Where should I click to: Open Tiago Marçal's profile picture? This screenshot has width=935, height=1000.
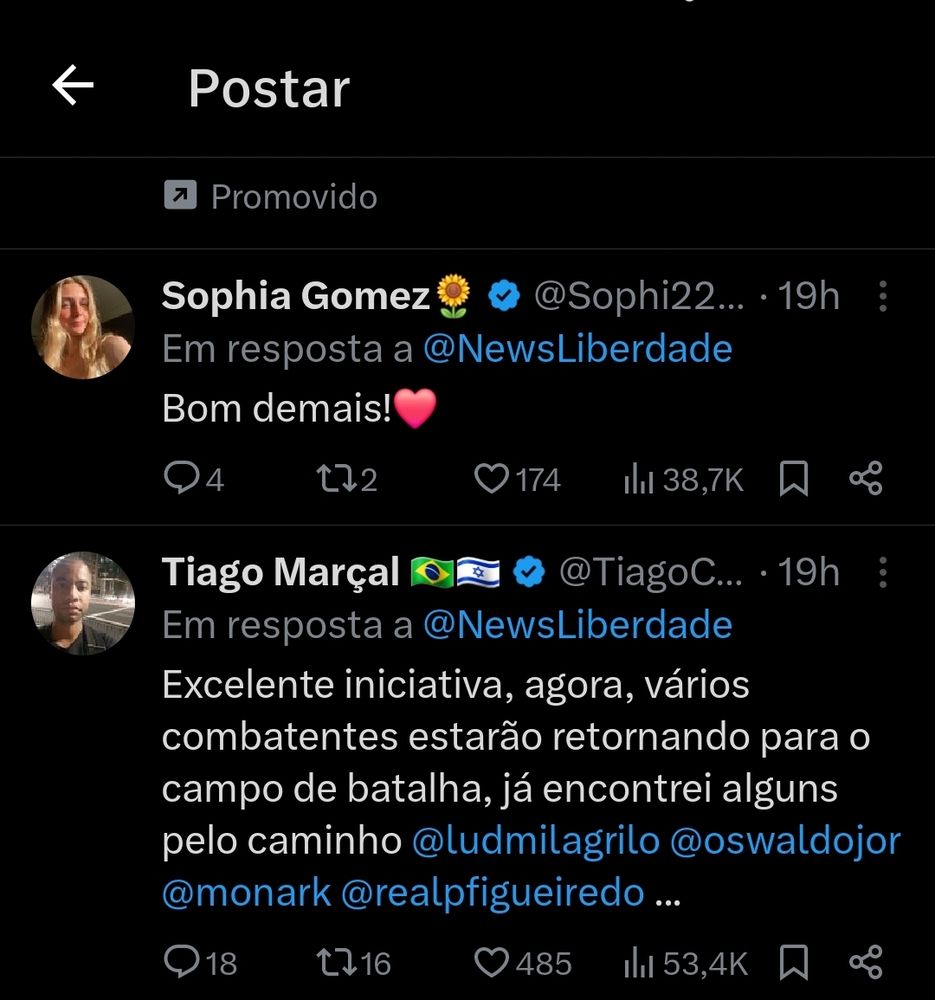pyautogui.click(x=82, y=603)
